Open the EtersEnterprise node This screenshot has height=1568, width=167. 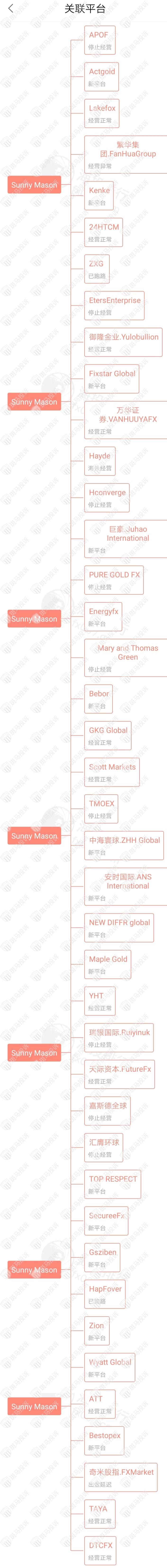pyautogui.click(x=114, y=306)
